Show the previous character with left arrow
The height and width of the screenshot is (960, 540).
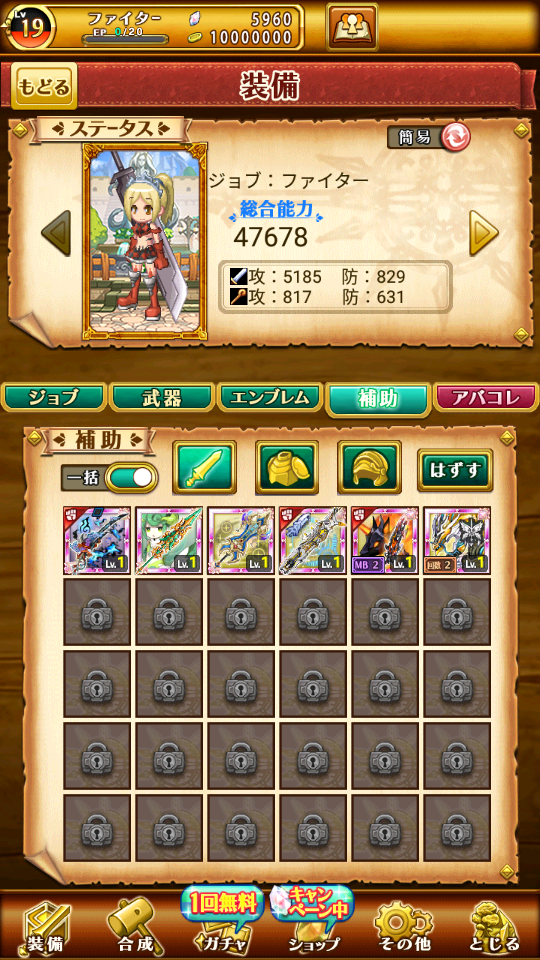pyautogui.click(x=56, y=233)
